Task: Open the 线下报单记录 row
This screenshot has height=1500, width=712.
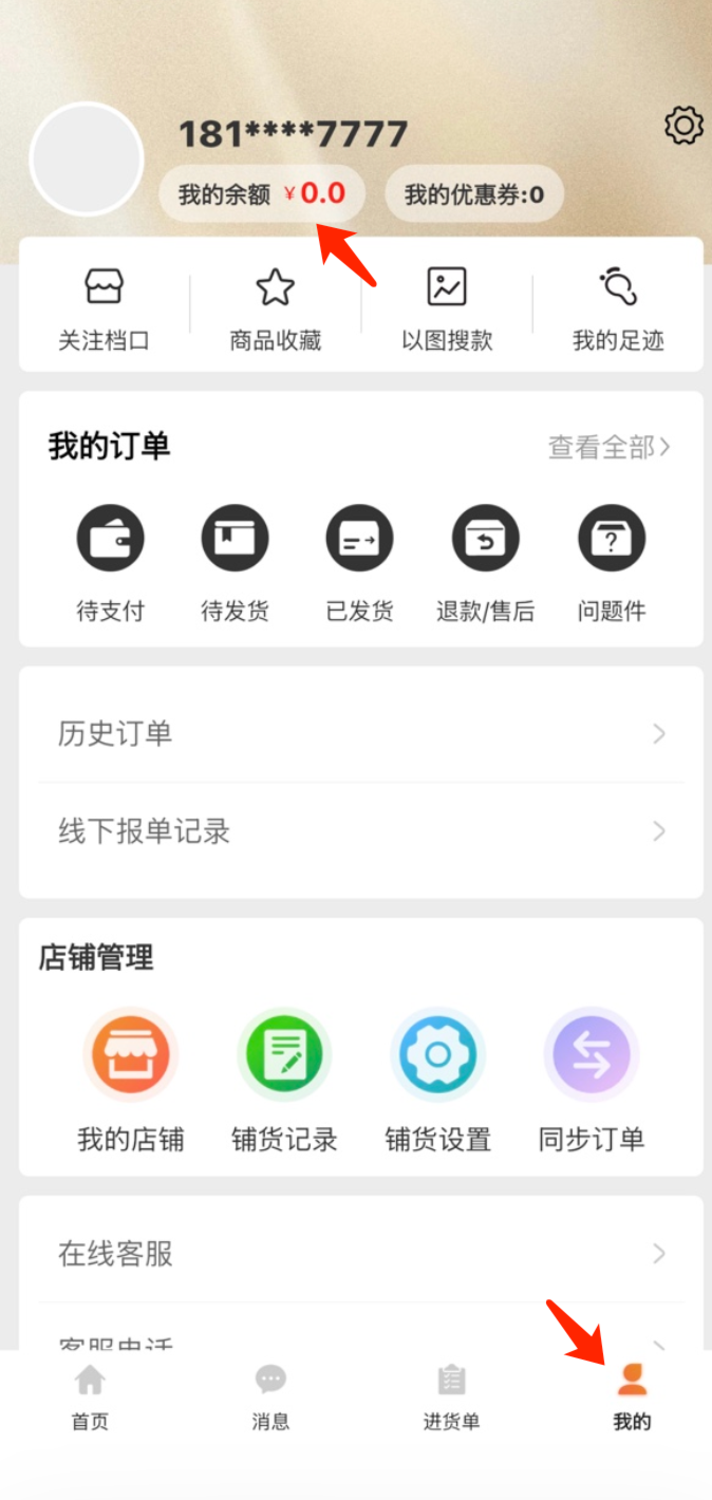Action: click(x=360, y=831)
